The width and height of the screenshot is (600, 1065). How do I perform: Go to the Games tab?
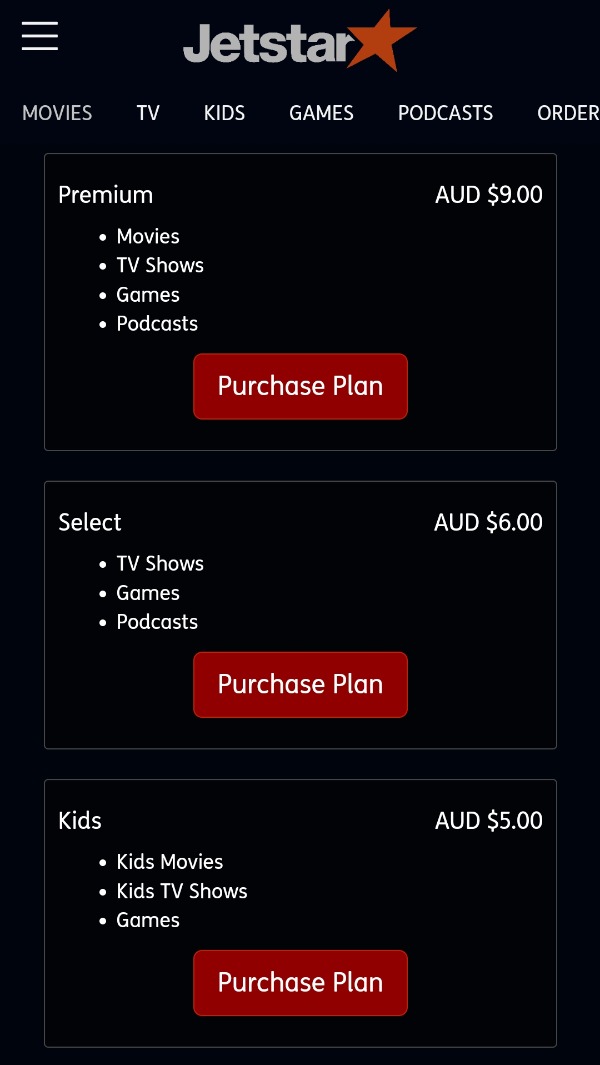[321, 113]
